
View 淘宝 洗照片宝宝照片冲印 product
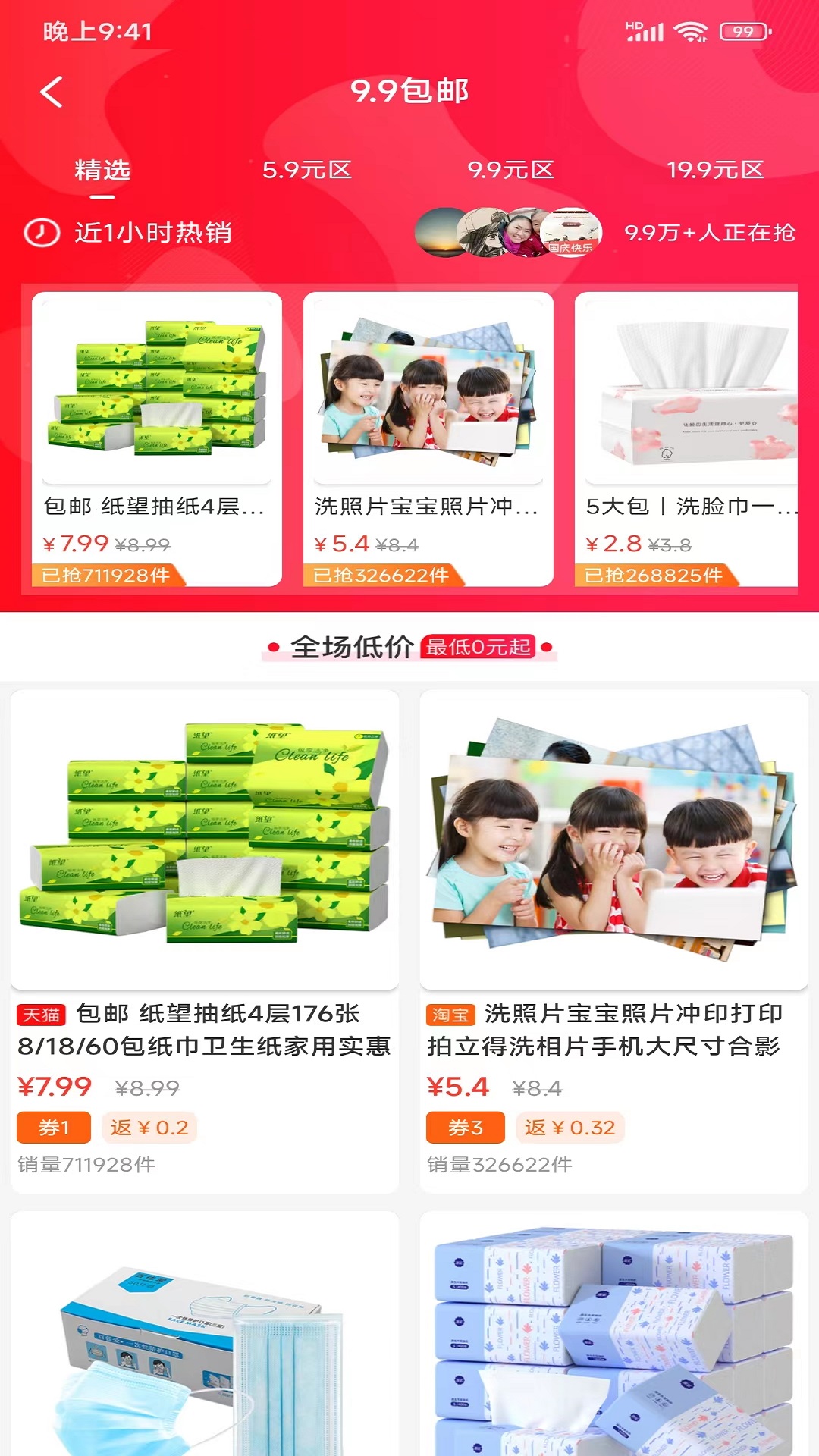click(613, 940)
